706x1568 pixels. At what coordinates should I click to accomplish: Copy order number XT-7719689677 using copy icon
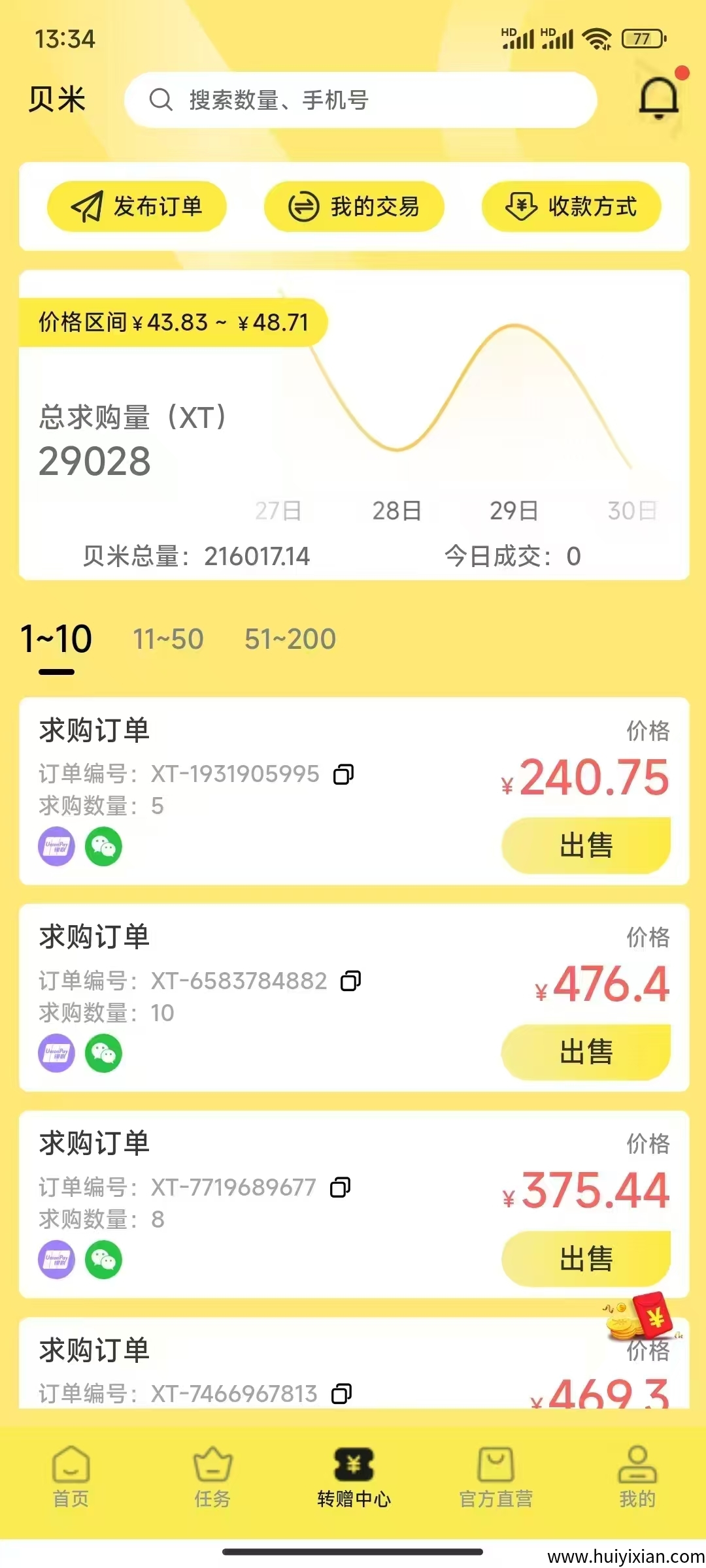point(339,1188)
